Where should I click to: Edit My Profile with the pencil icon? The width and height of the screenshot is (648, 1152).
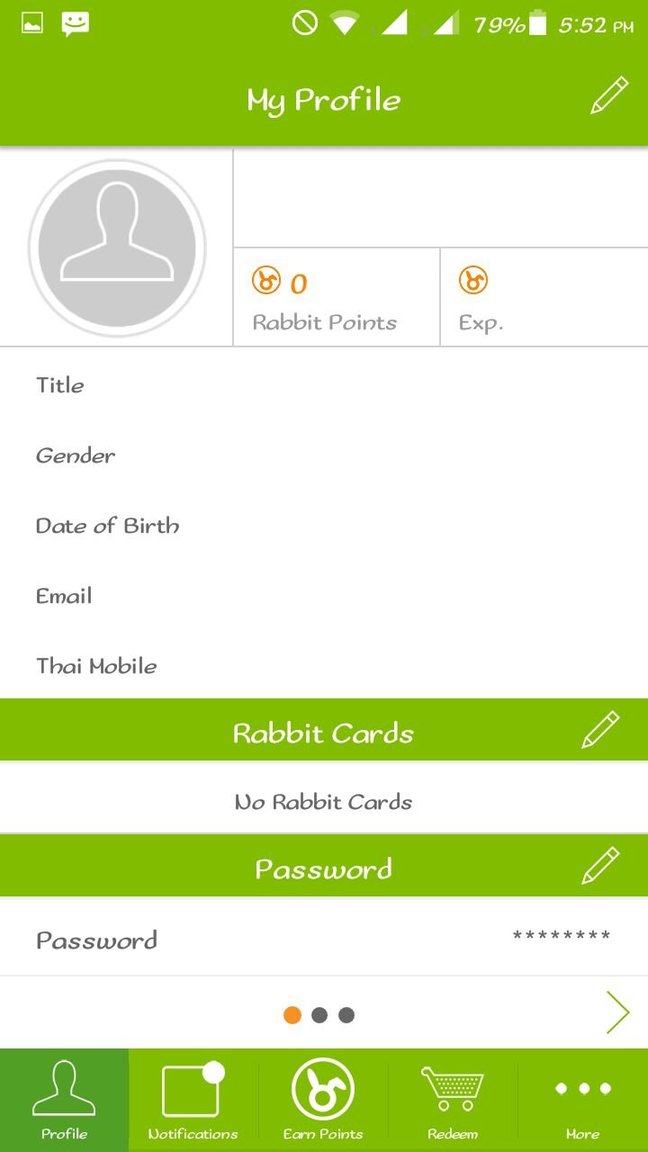[x=608, y=96]
